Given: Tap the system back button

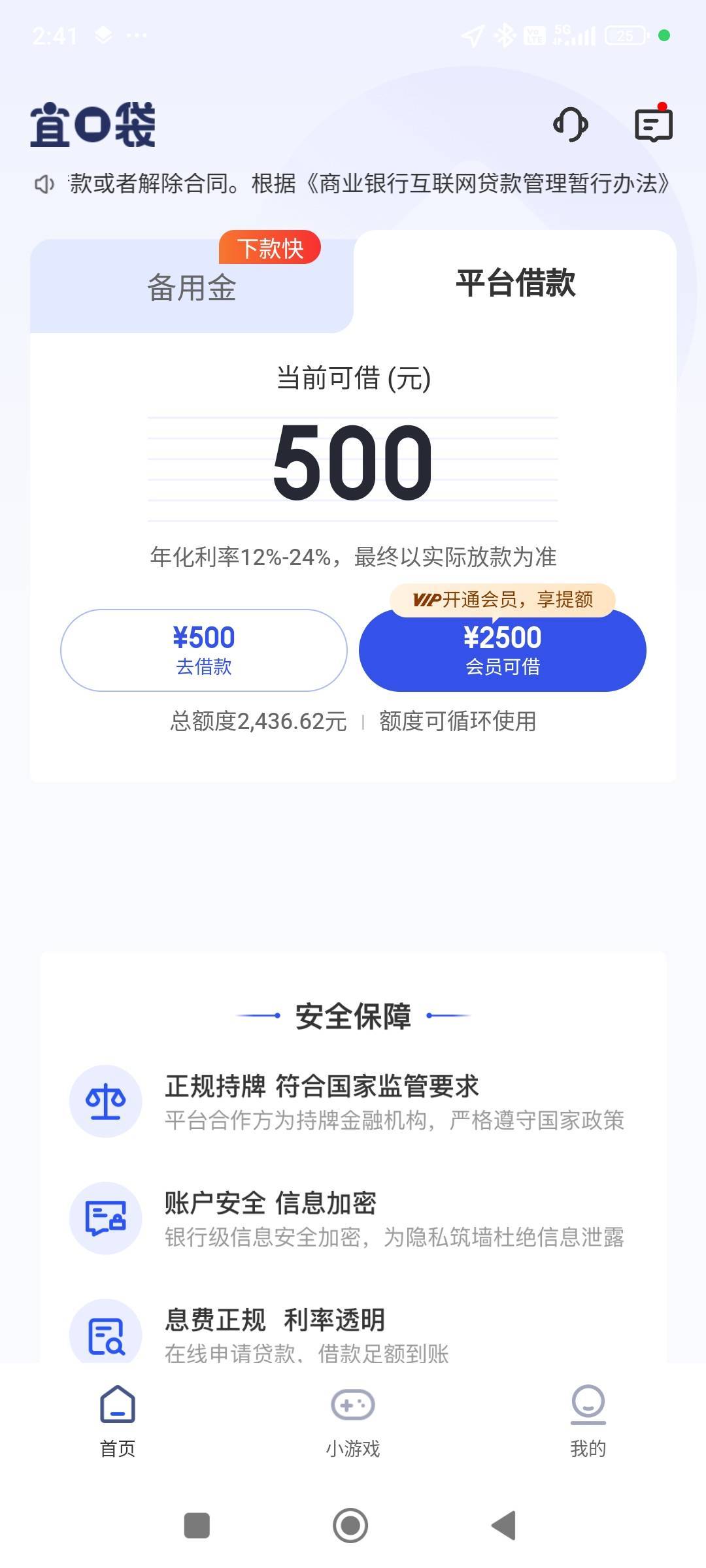Looking at the screenshot, I should click(504, 1526).
